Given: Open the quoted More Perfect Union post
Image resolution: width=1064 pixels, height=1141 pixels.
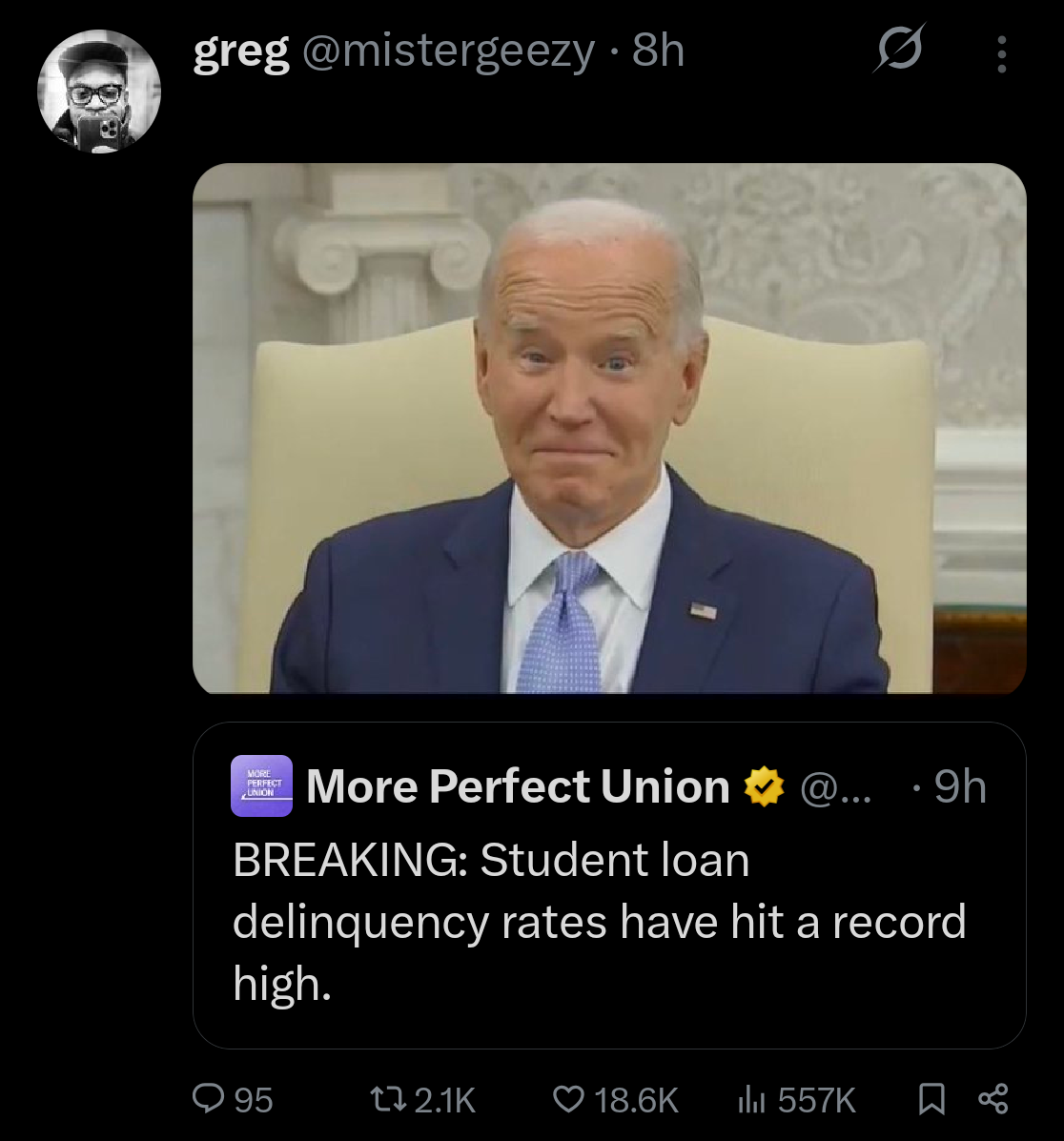Looking at the screenshot, I should click(x=608, y=885).
